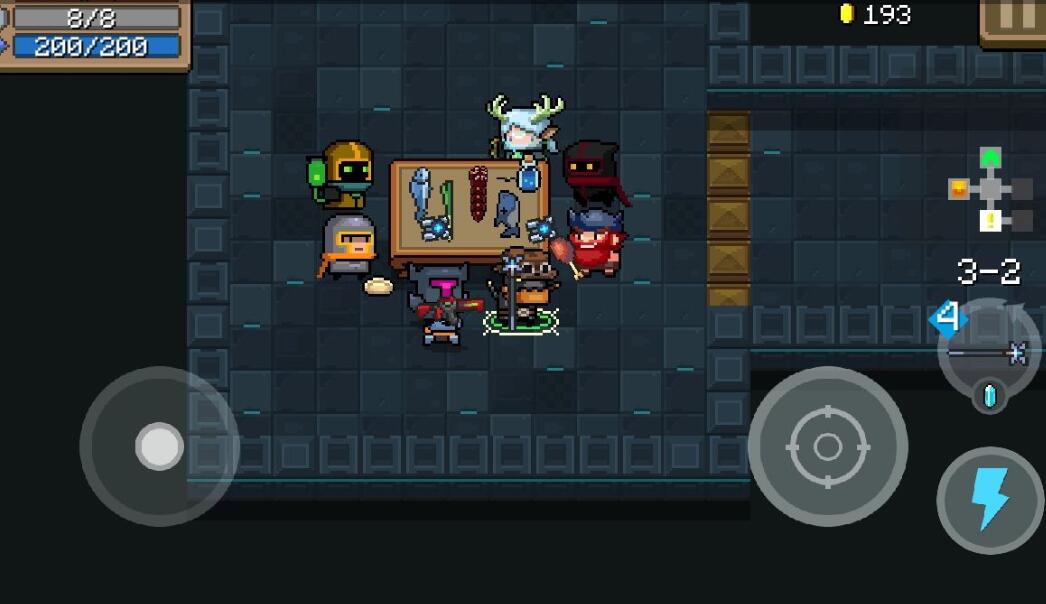The height and width of the screenshot is (604, 1046).
Task: Open the dungeon minimap
Action: (990, 189)
